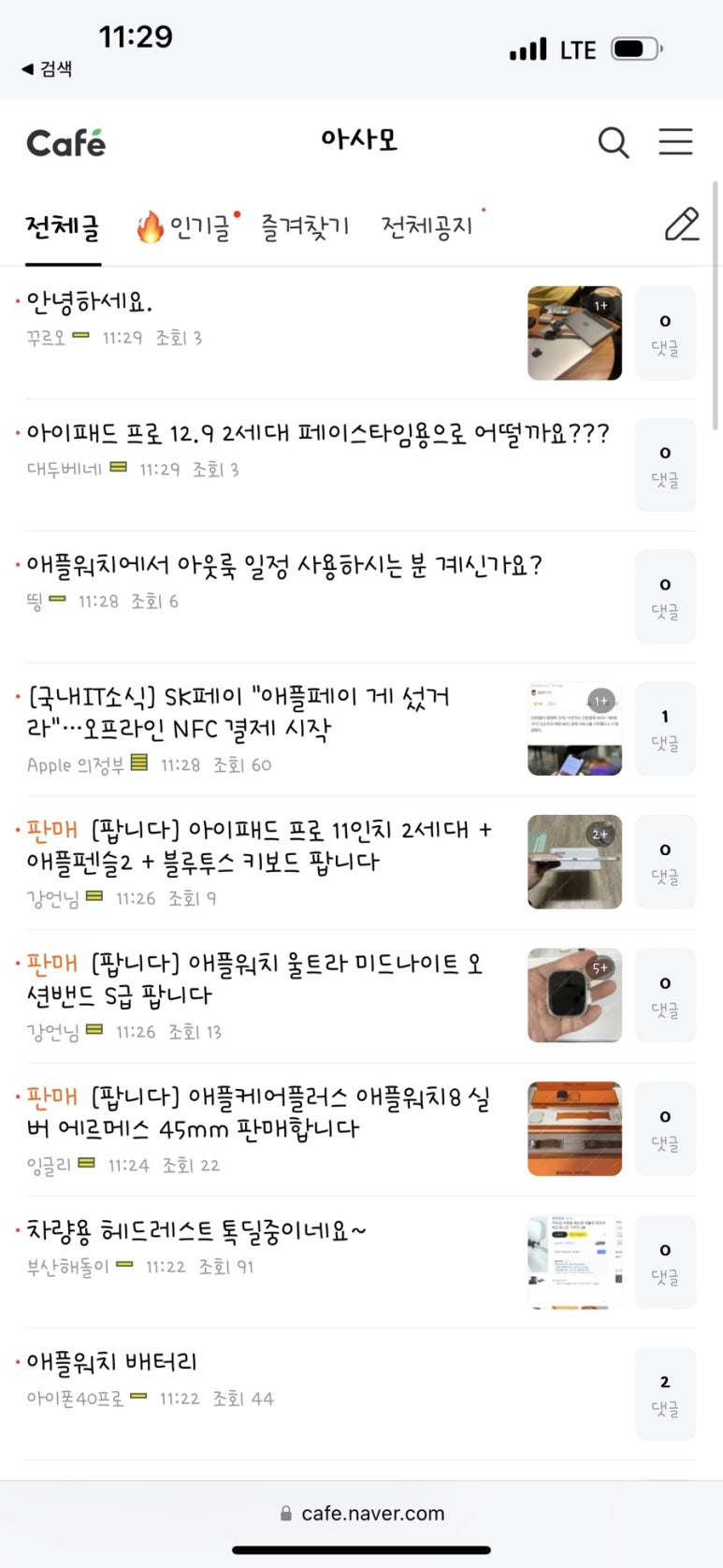Open the 아이패드 프로 12.9 2세대 페이스타임 post
The width and height of the screenshot is (723, 1568).
[317, 434]
